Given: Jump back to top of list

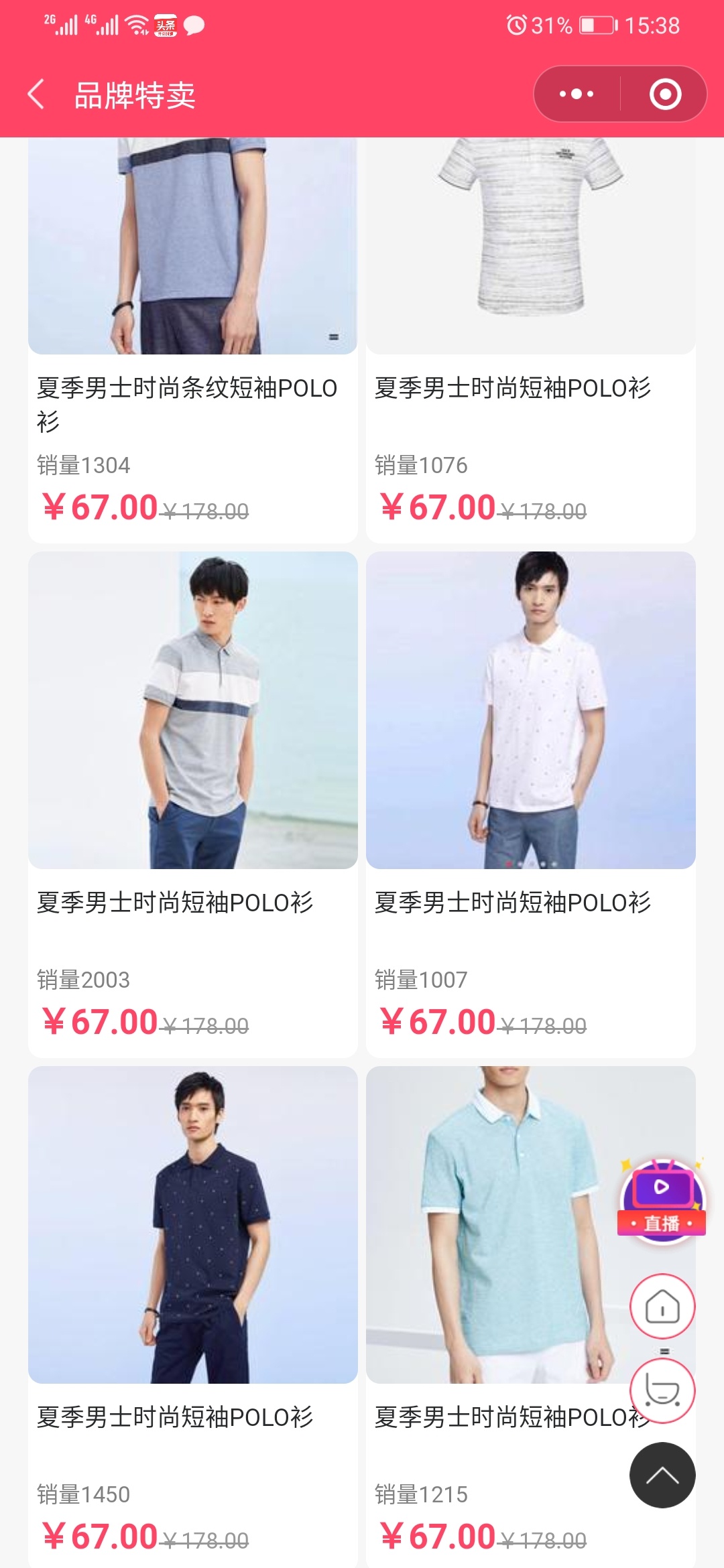Looking at the screenshot, I should (662, 1475).
